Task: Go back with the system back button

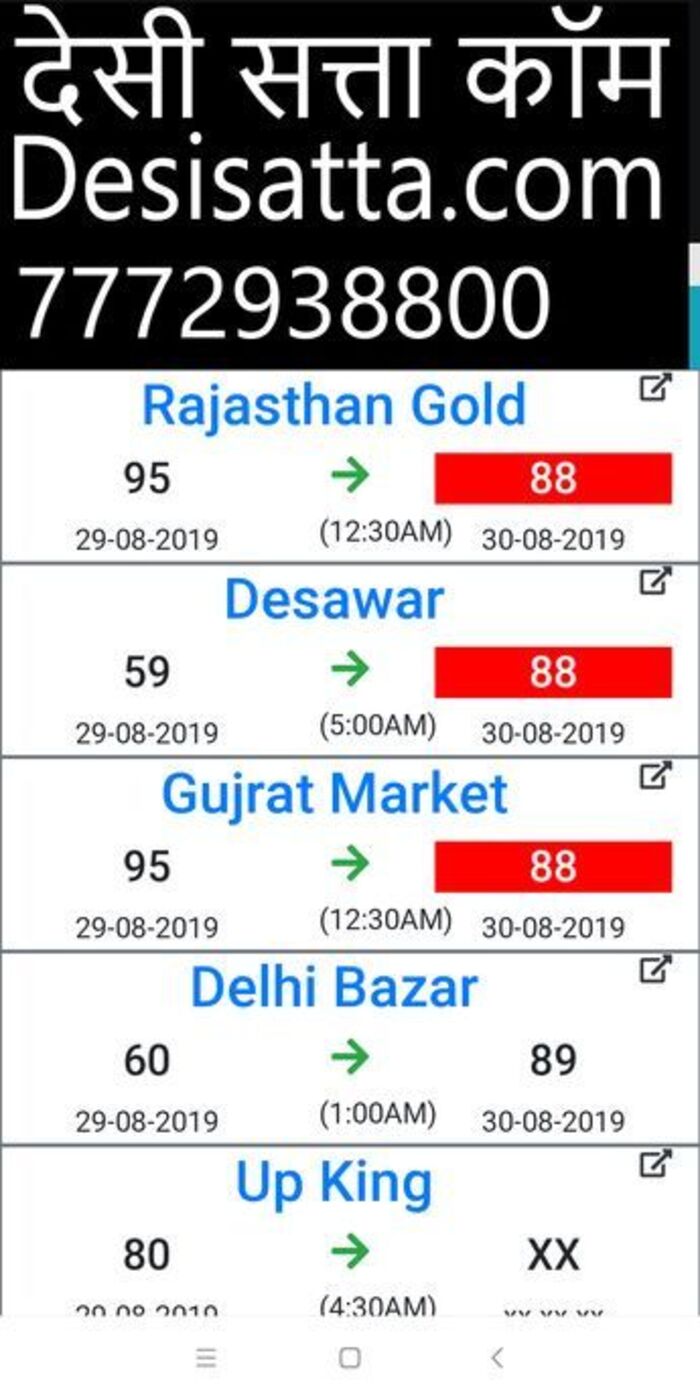Action: pos(497,1357)
